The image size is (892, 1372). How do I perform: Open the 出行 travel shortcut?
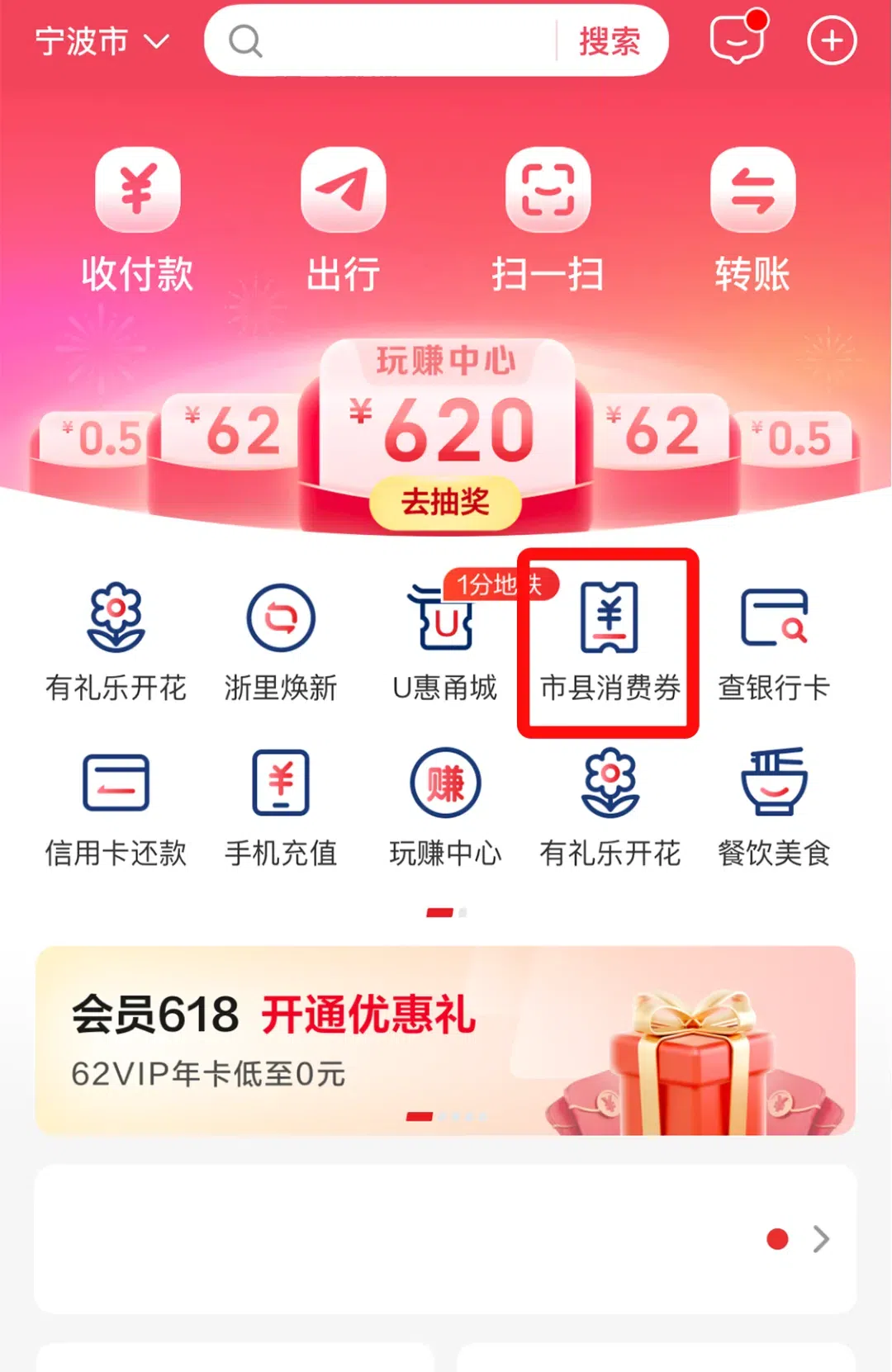point(343,220)
